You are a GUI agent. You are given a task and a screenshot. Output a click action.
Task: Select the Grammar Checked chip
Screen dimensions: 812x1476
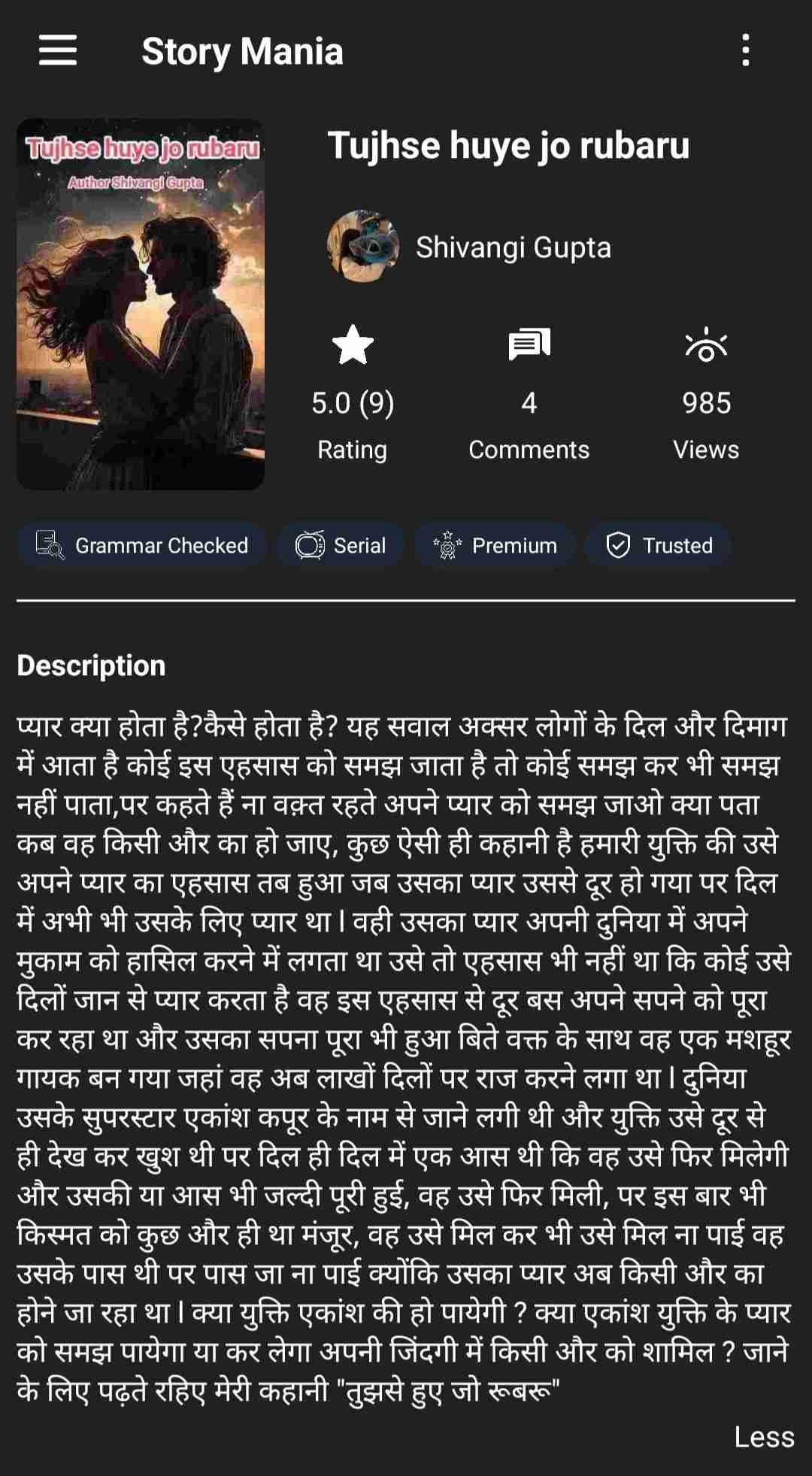pos(142,545)
